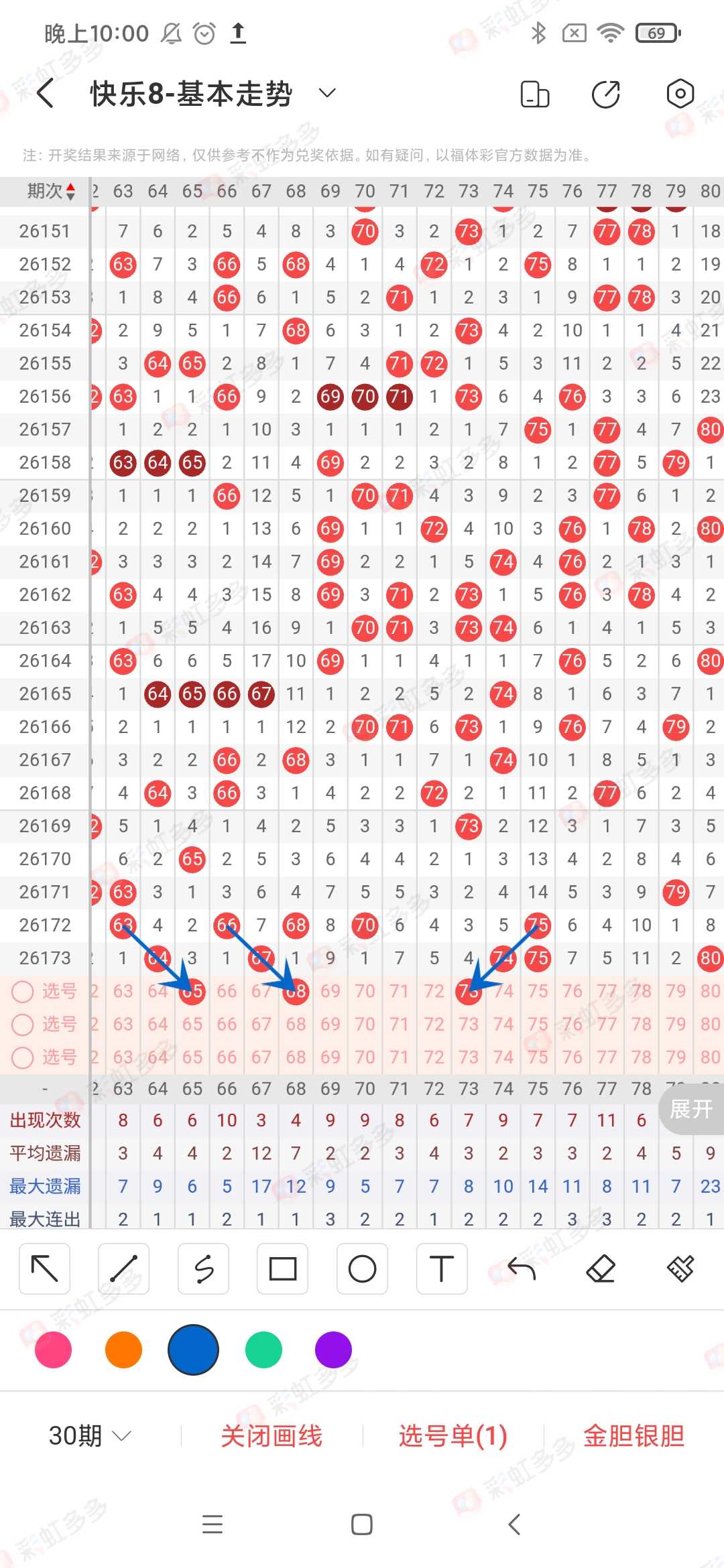
Task: Select the eraser tool
Action: pos(601,1268)
